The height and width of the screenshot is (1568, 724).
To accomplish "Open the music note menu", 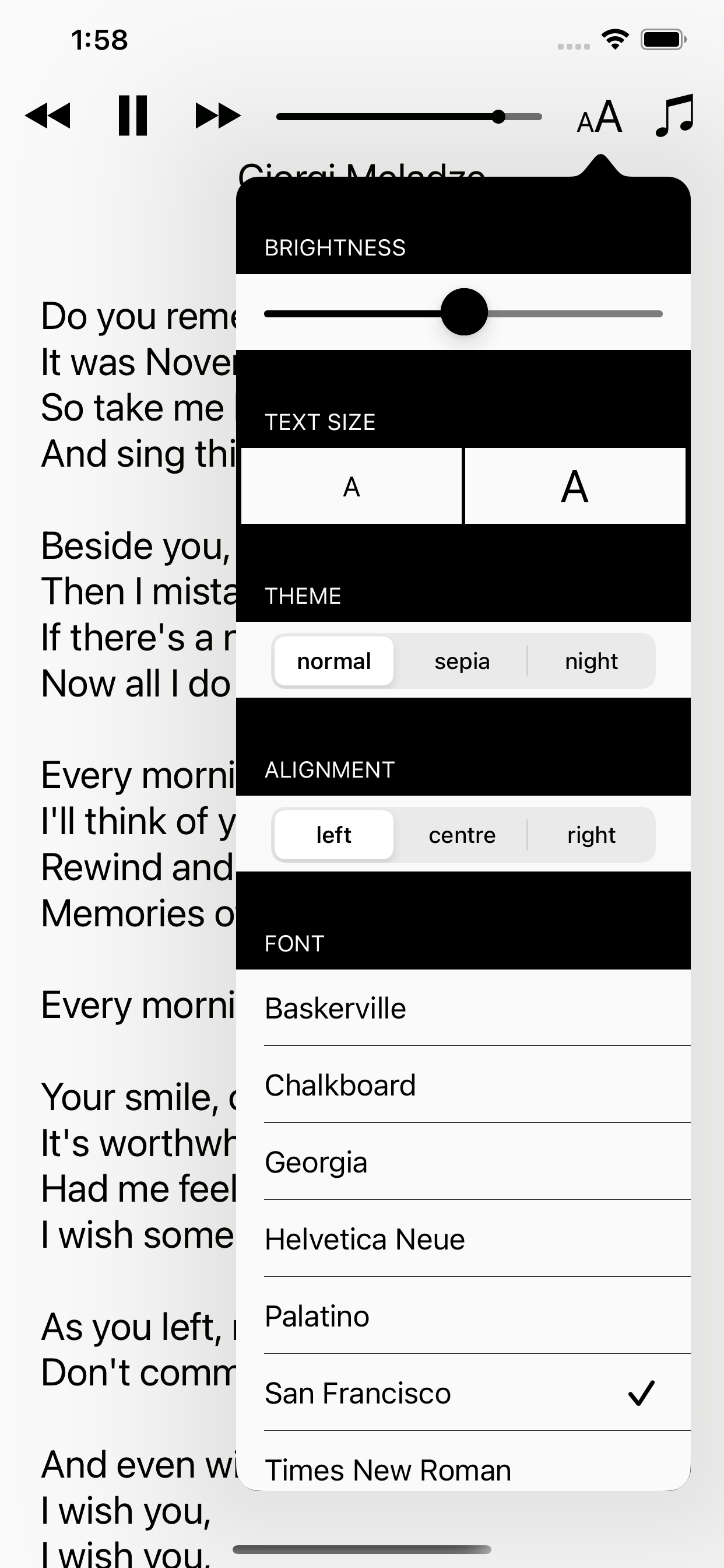I will click(x=674, y=116).
